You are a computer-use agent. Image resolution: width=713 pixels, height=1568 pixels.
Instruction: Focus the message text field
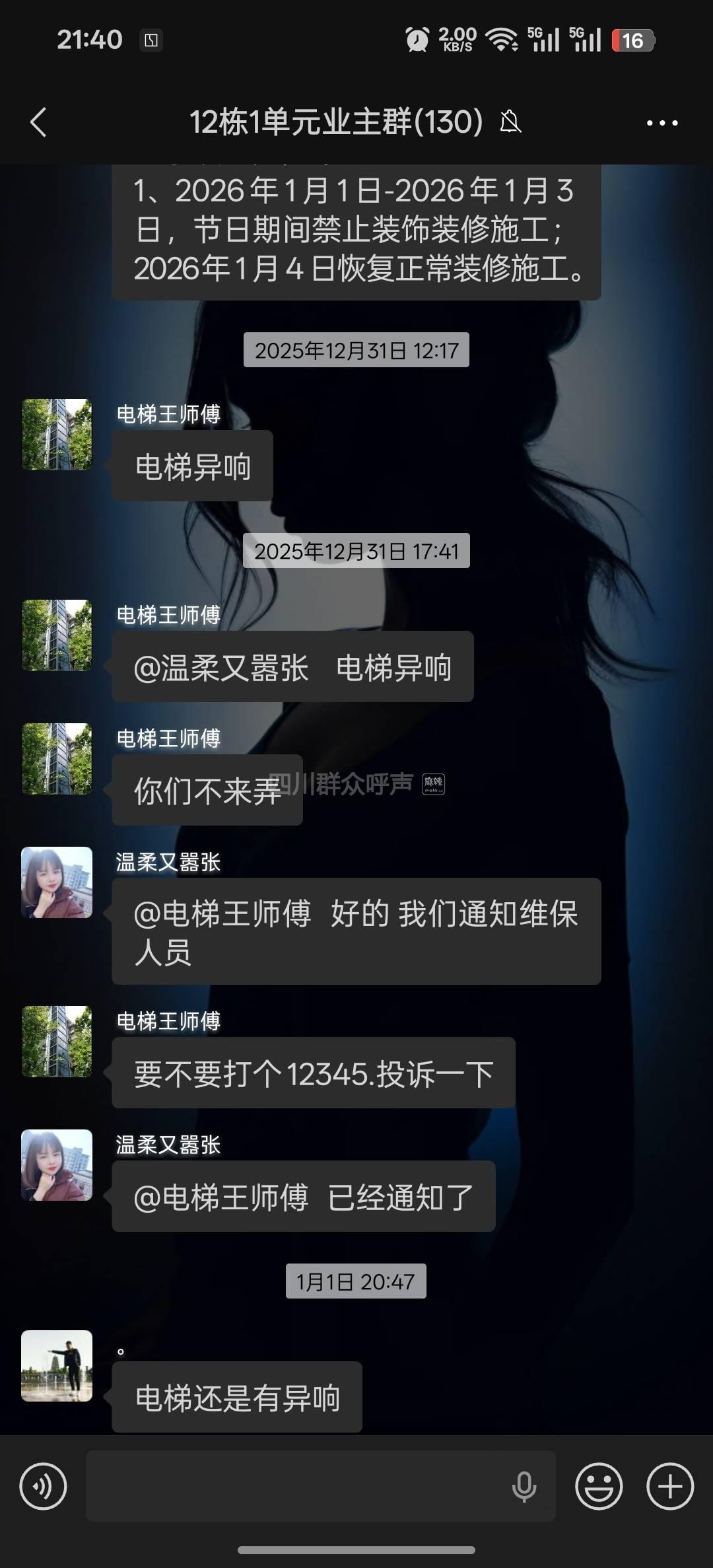297,1486
